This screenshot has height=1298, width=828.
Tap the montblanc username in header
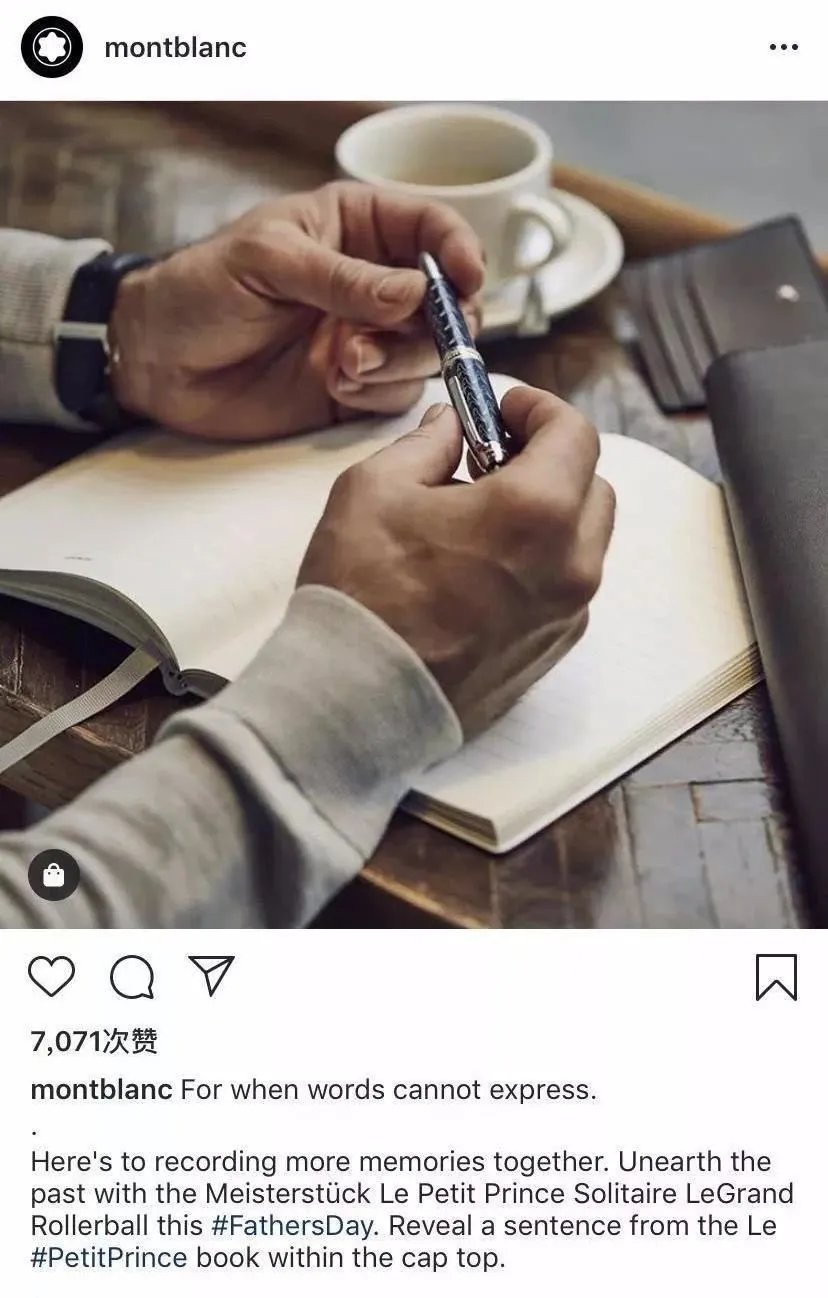(x=175, y=47)
